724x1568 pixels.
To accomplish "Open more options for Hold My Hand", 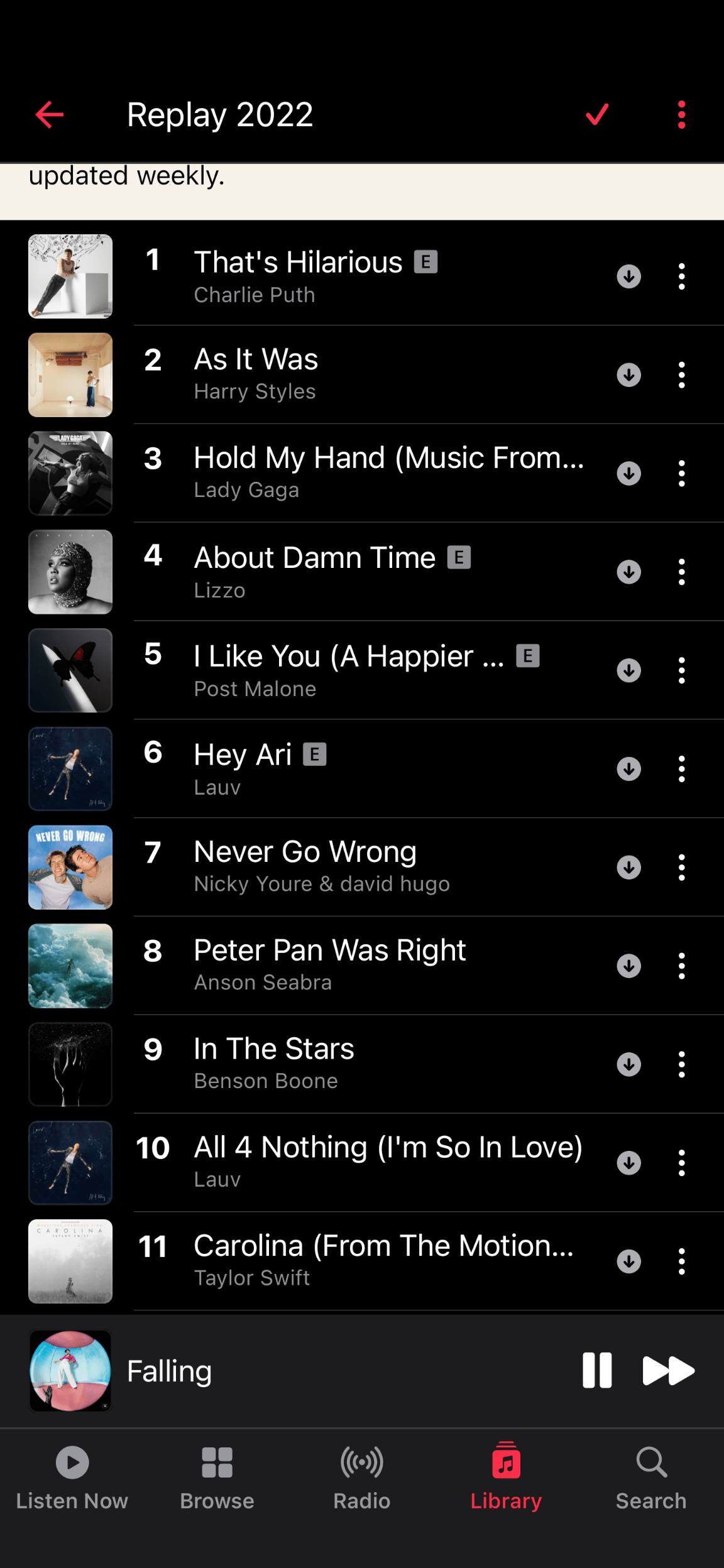I will [x=681, y=474].
